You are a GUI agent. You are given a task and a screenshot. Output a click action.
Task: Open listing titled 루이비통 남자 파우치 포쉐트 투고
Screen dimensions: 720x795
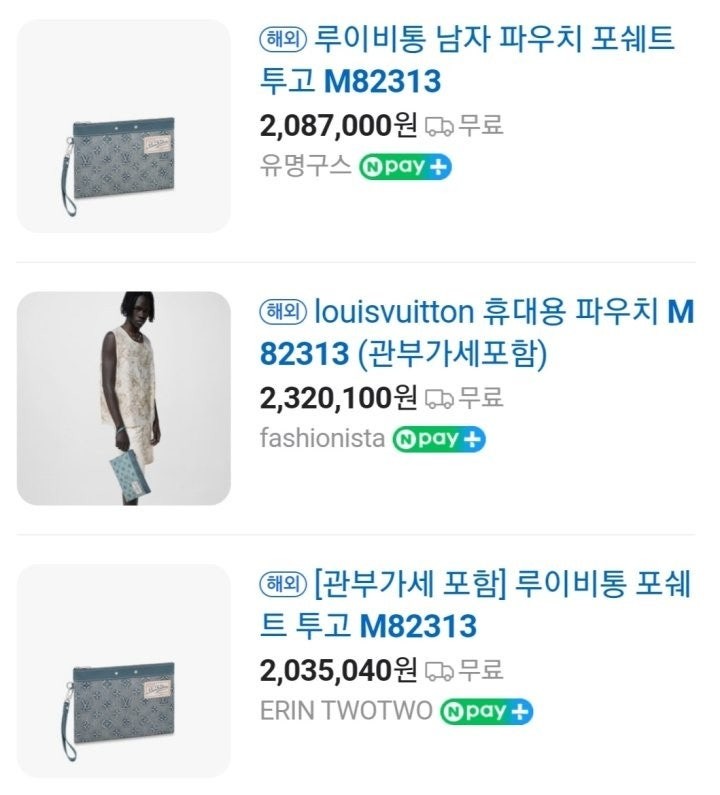coord(467,60)
